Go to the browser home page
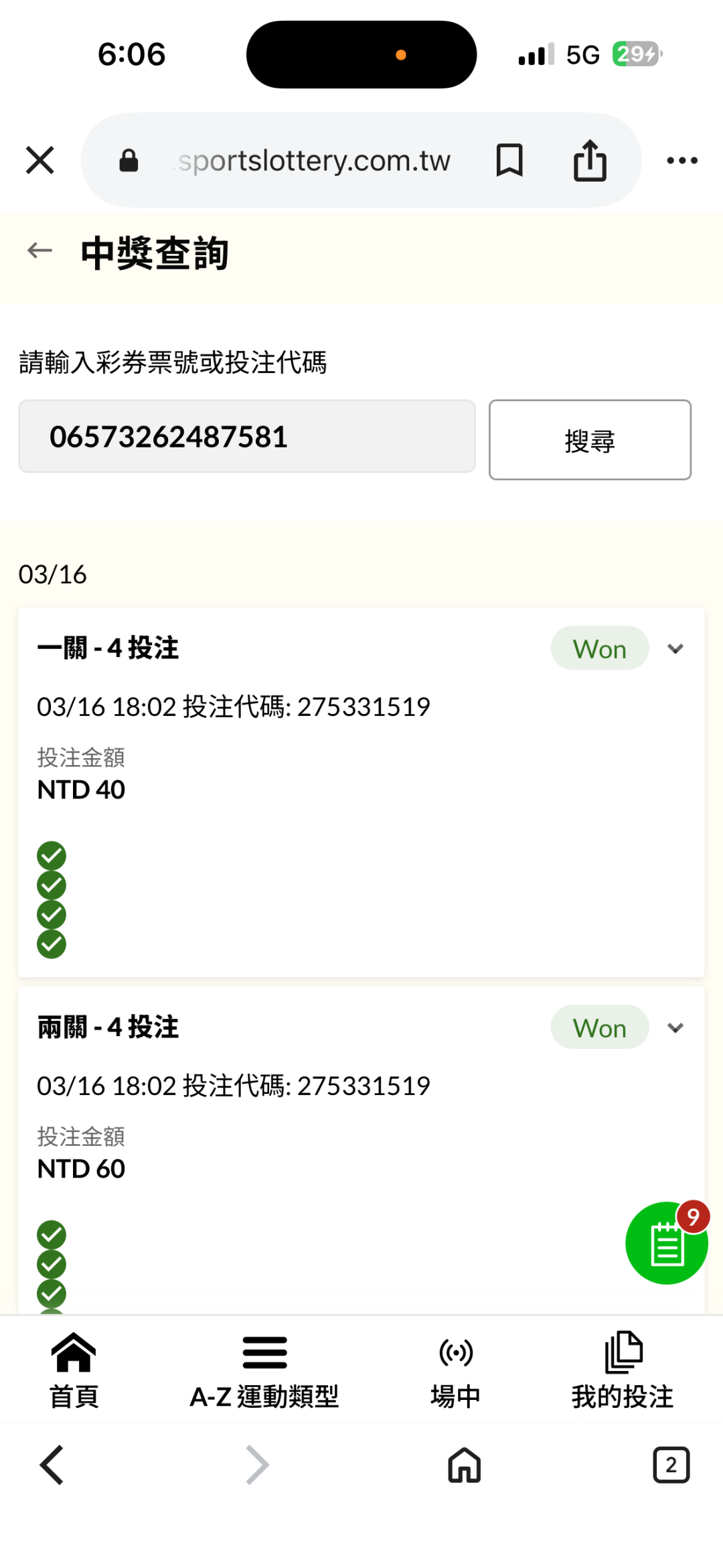Screen dimensions: 723x1568 pos(465,1465)
